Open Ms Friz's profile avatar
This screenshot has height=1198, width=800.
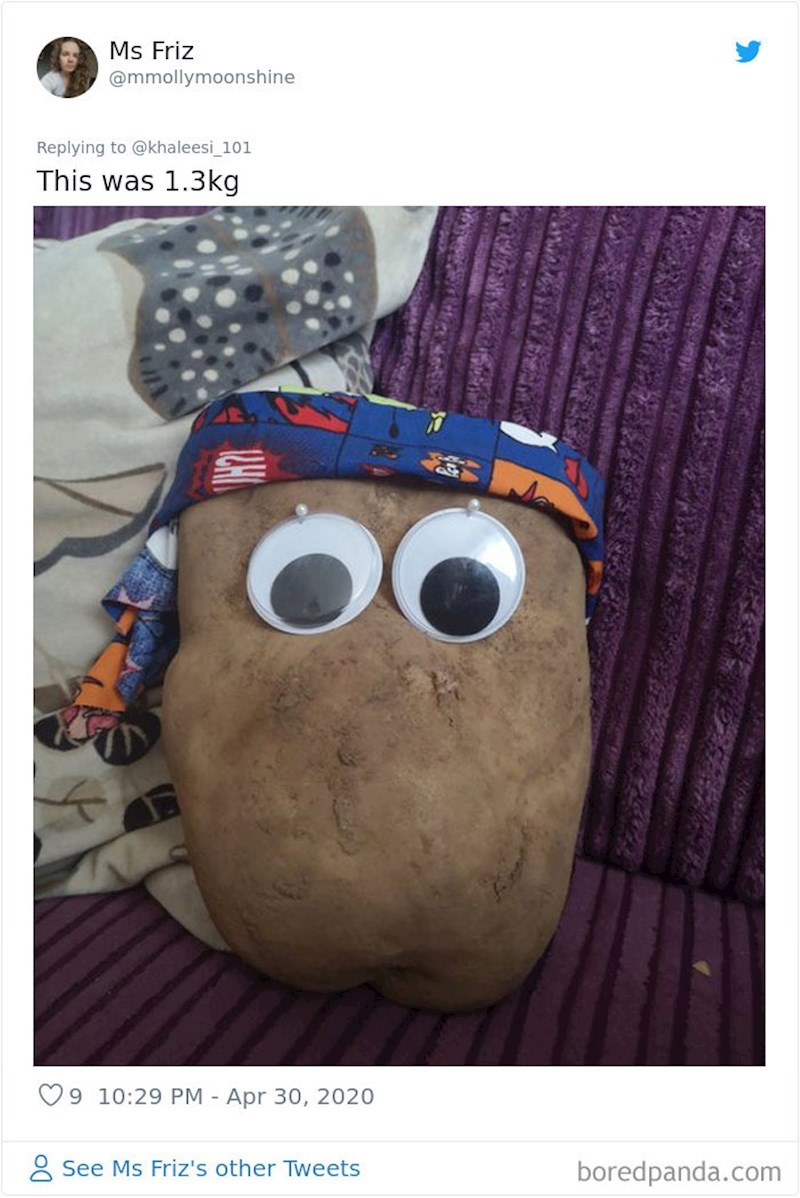pos(67,66)
